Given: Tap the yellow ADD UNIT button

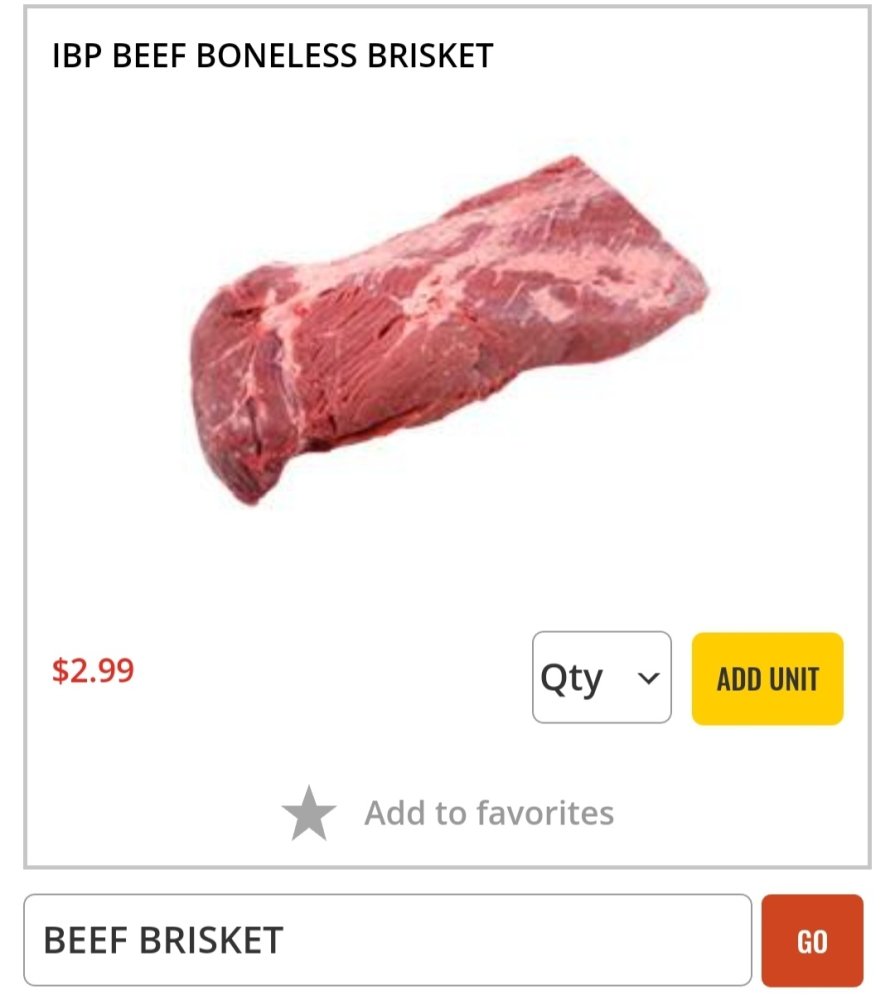Looking at the screenshot, I should (x=767, y=678).
